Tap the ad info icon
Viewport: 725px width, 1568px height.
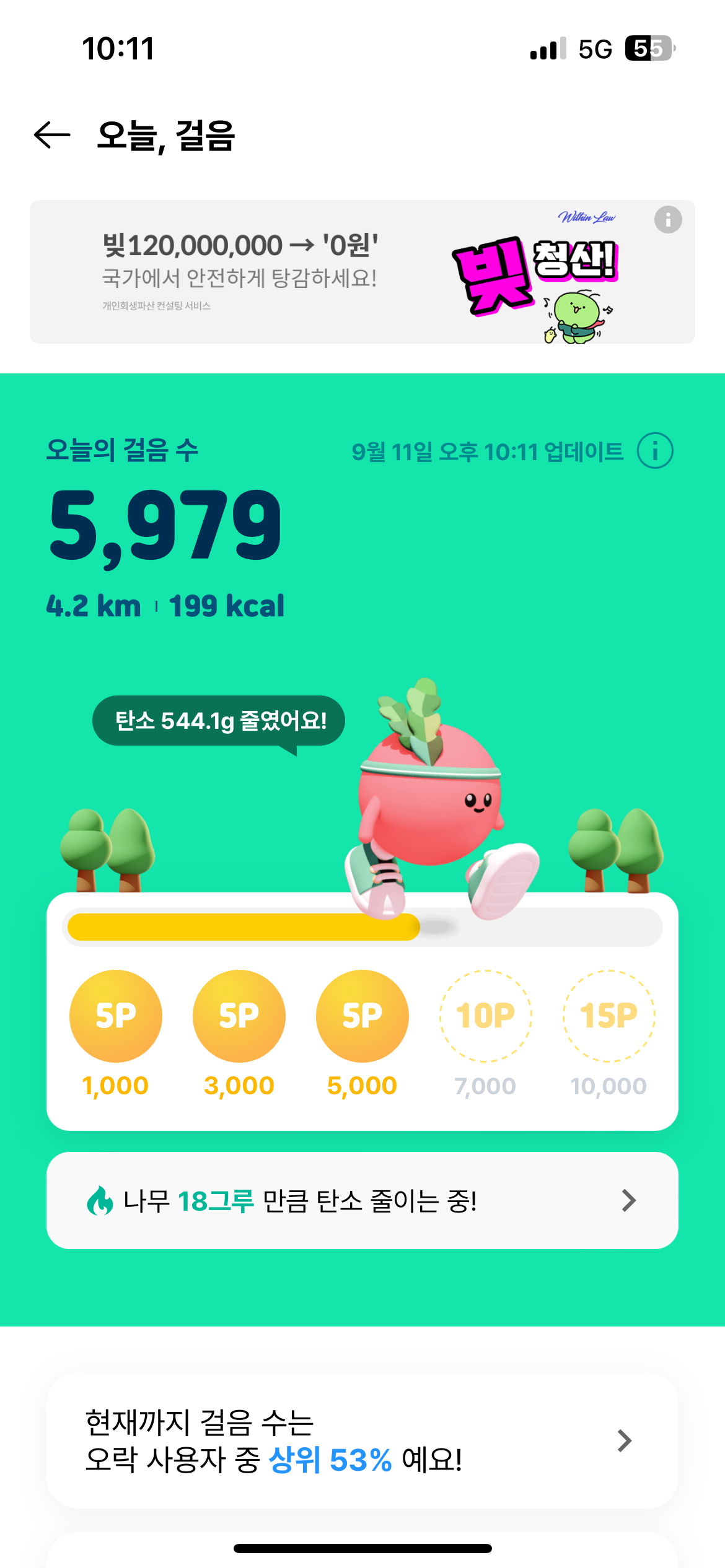tap(667, 220)
